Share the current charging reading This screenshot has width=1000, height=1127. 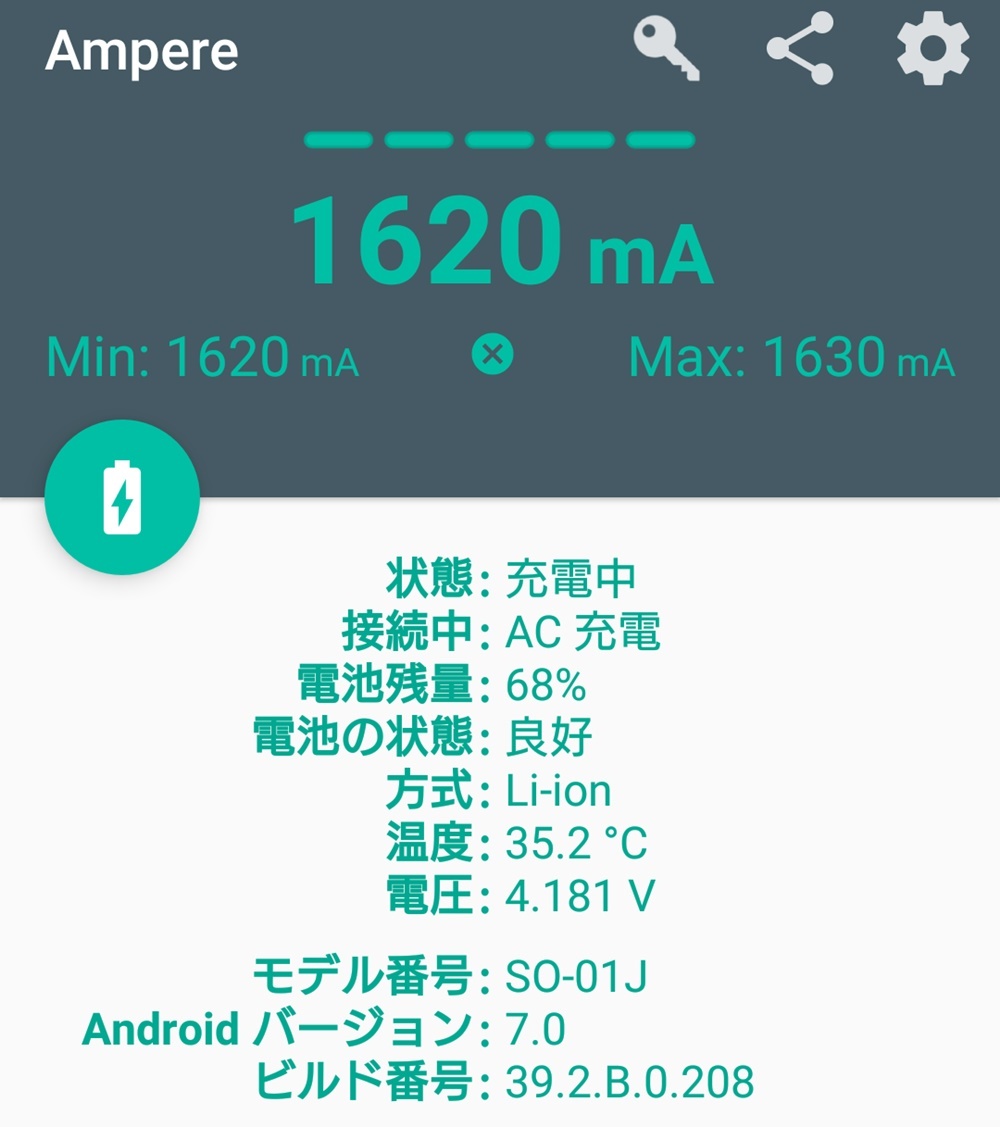[800, 48]
